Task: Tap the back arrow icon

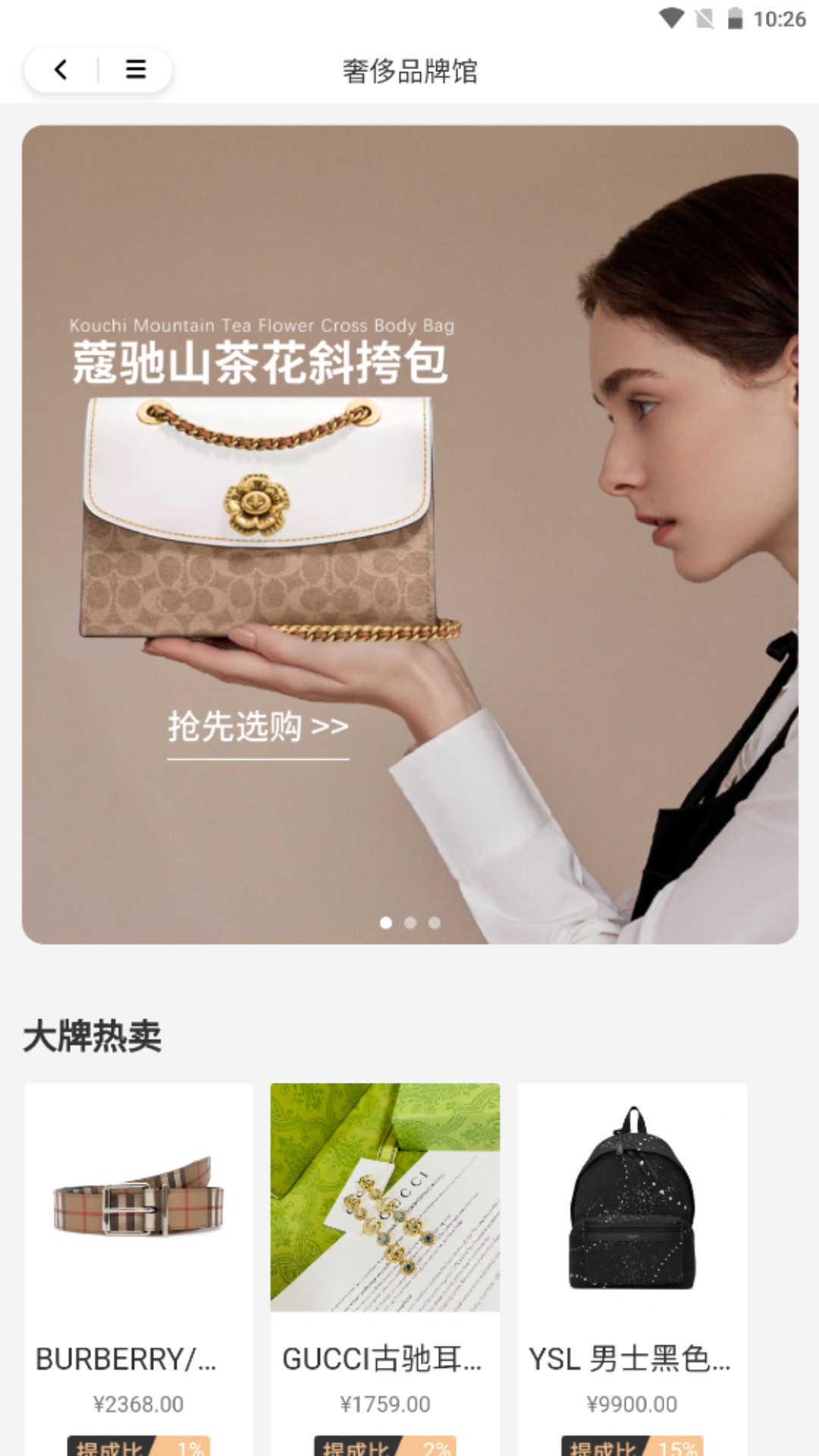Action: (59, 69)
